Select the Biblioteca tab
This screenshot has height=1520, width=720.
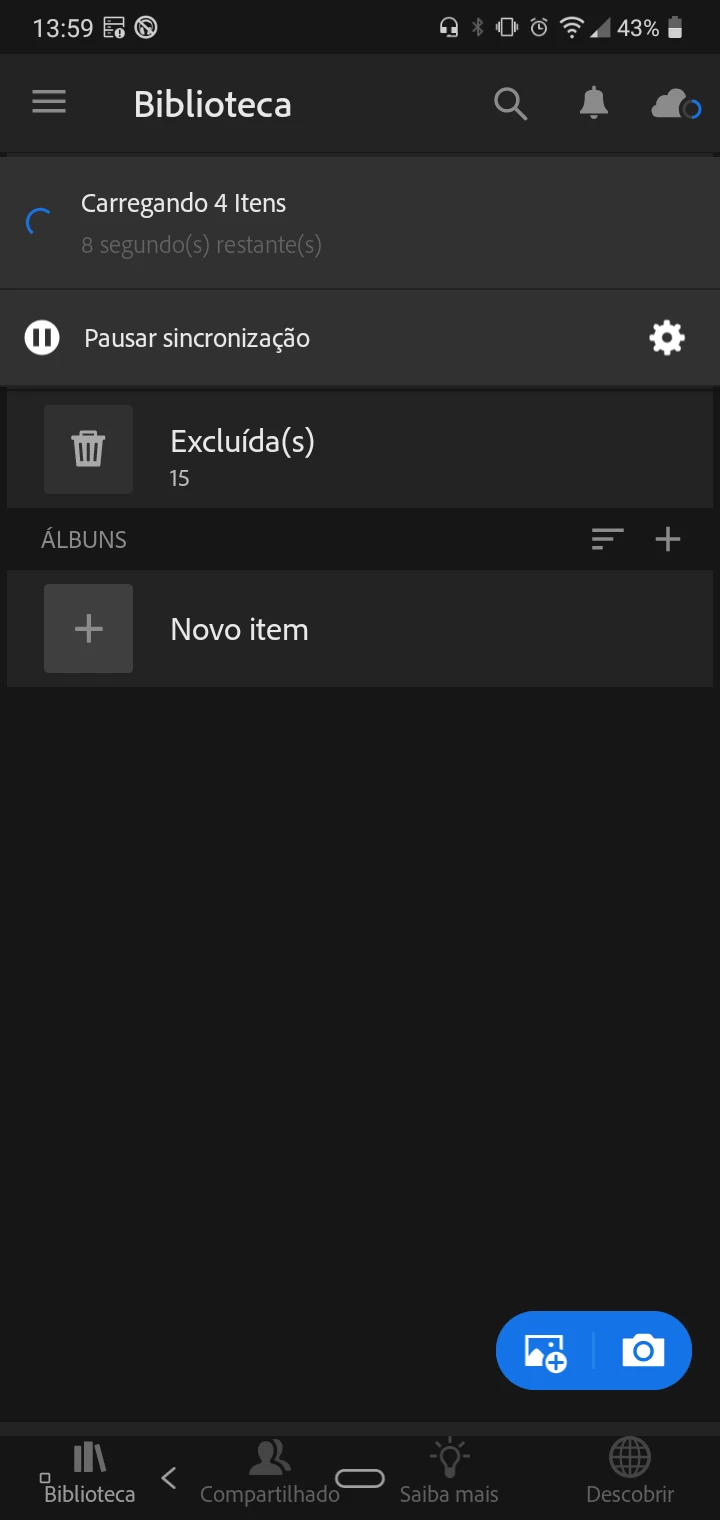click(x=90, y=1472)
